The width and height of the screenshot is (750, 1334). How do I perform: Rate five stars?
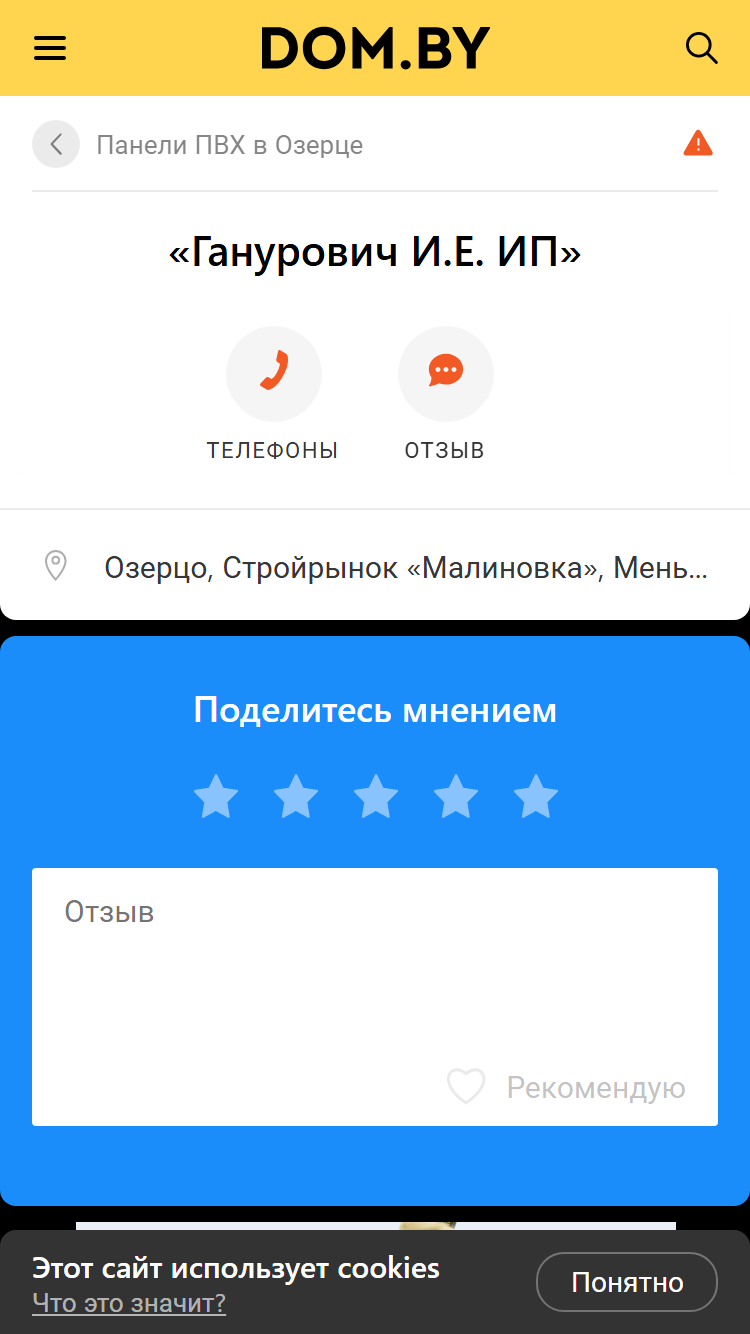pos(536,797)
